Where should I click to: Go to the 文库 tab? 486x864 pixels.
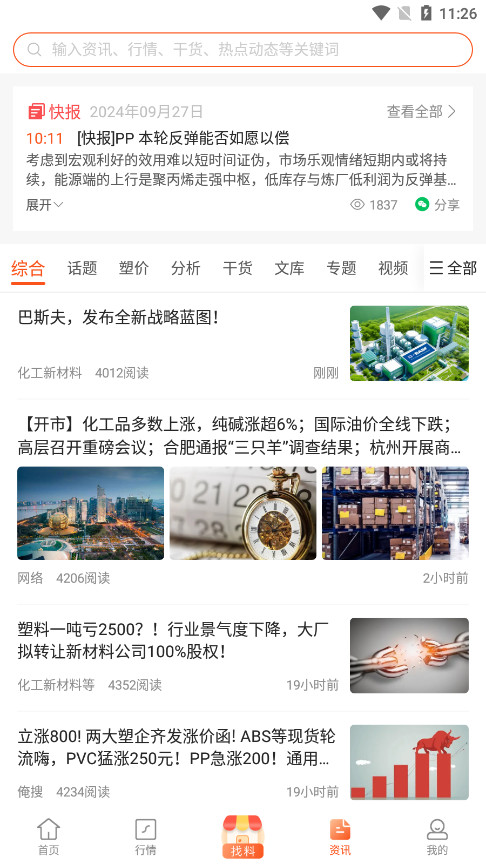coord(289,268)
